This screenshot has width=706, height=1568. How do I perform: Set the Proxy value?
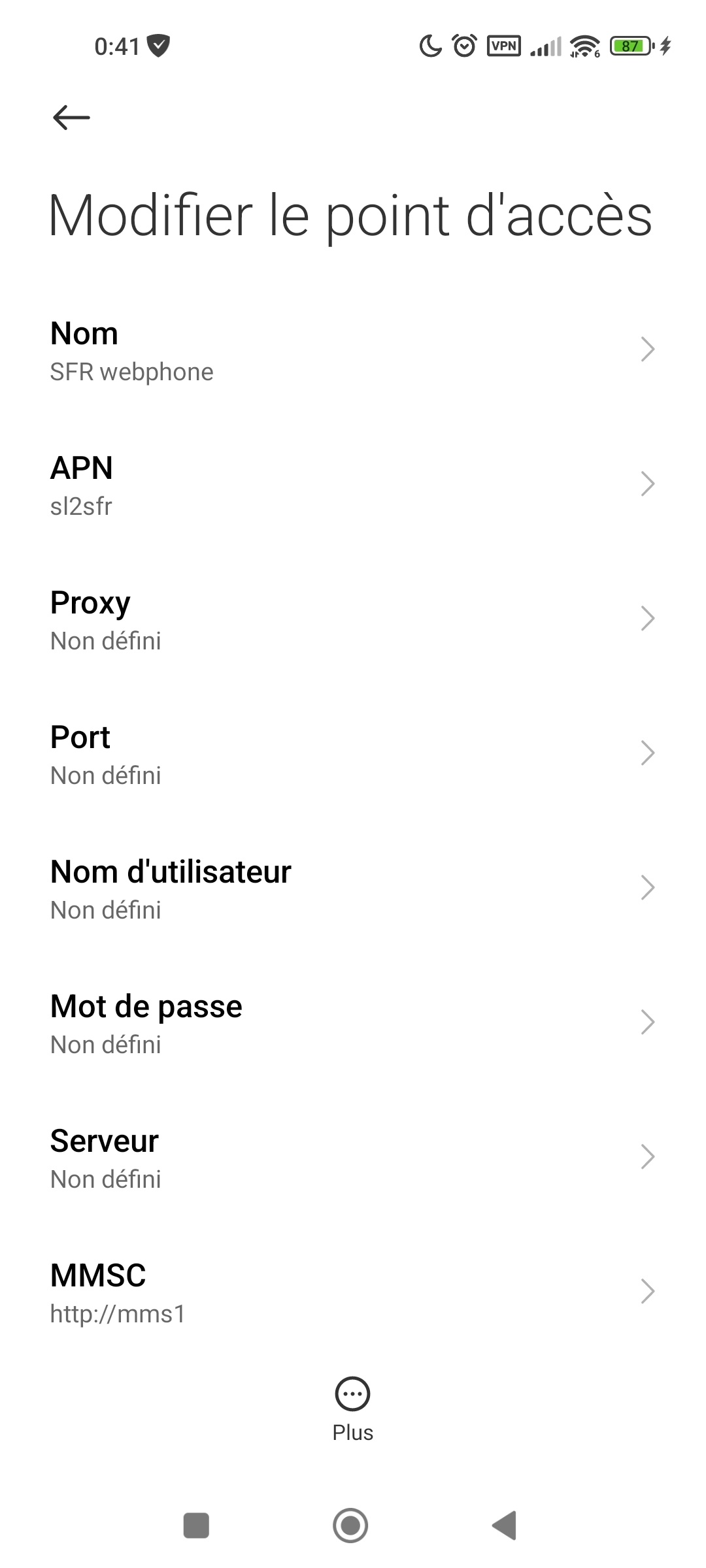353,620
